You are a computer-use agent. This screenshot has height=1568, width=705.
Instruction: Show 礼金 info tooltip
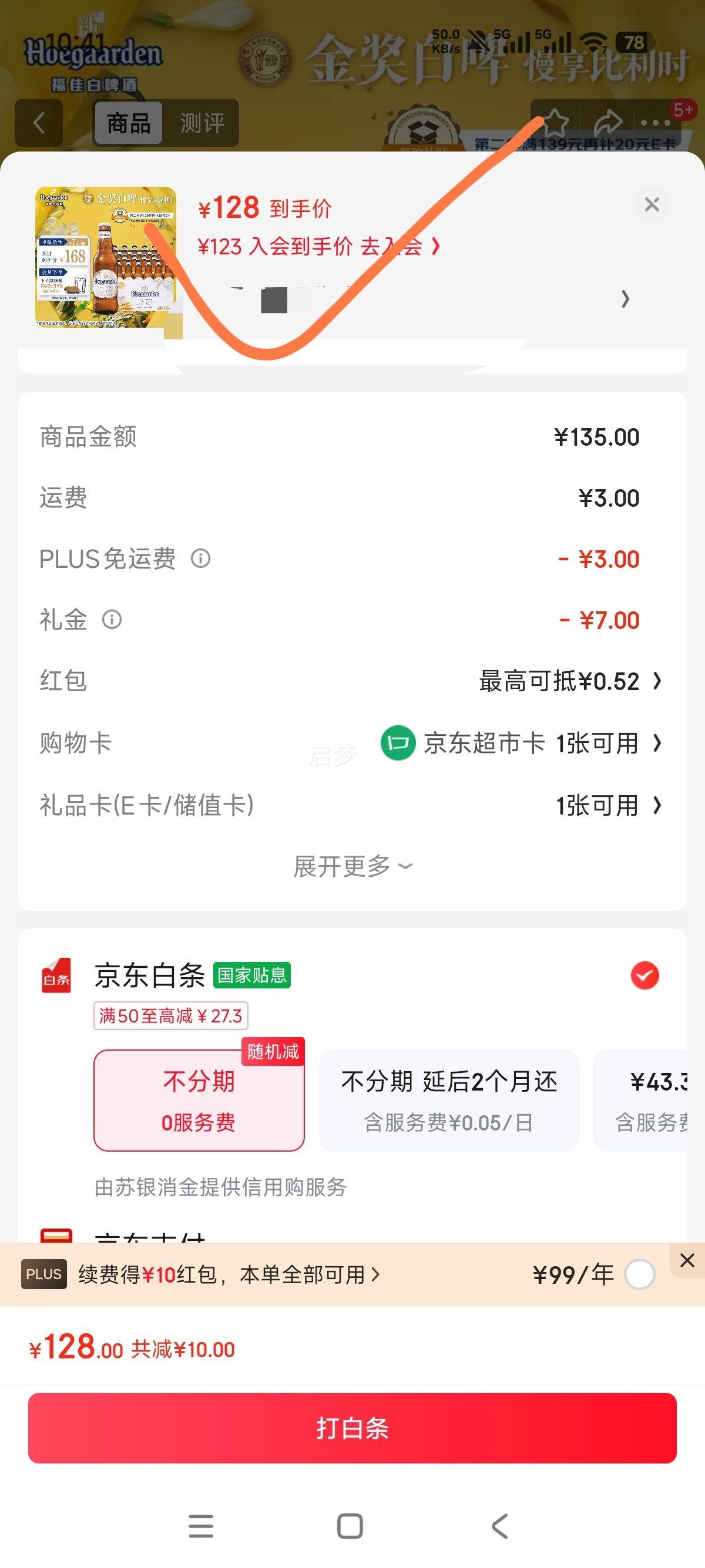(x=112, y=620)
